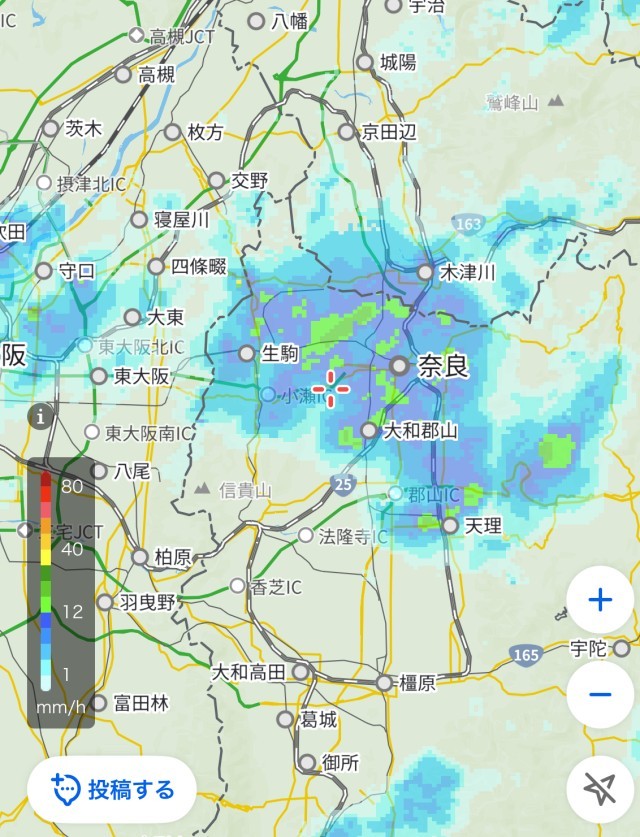Open the info icon above the rainfall legend
640x837 pixels.
[40, 417]
